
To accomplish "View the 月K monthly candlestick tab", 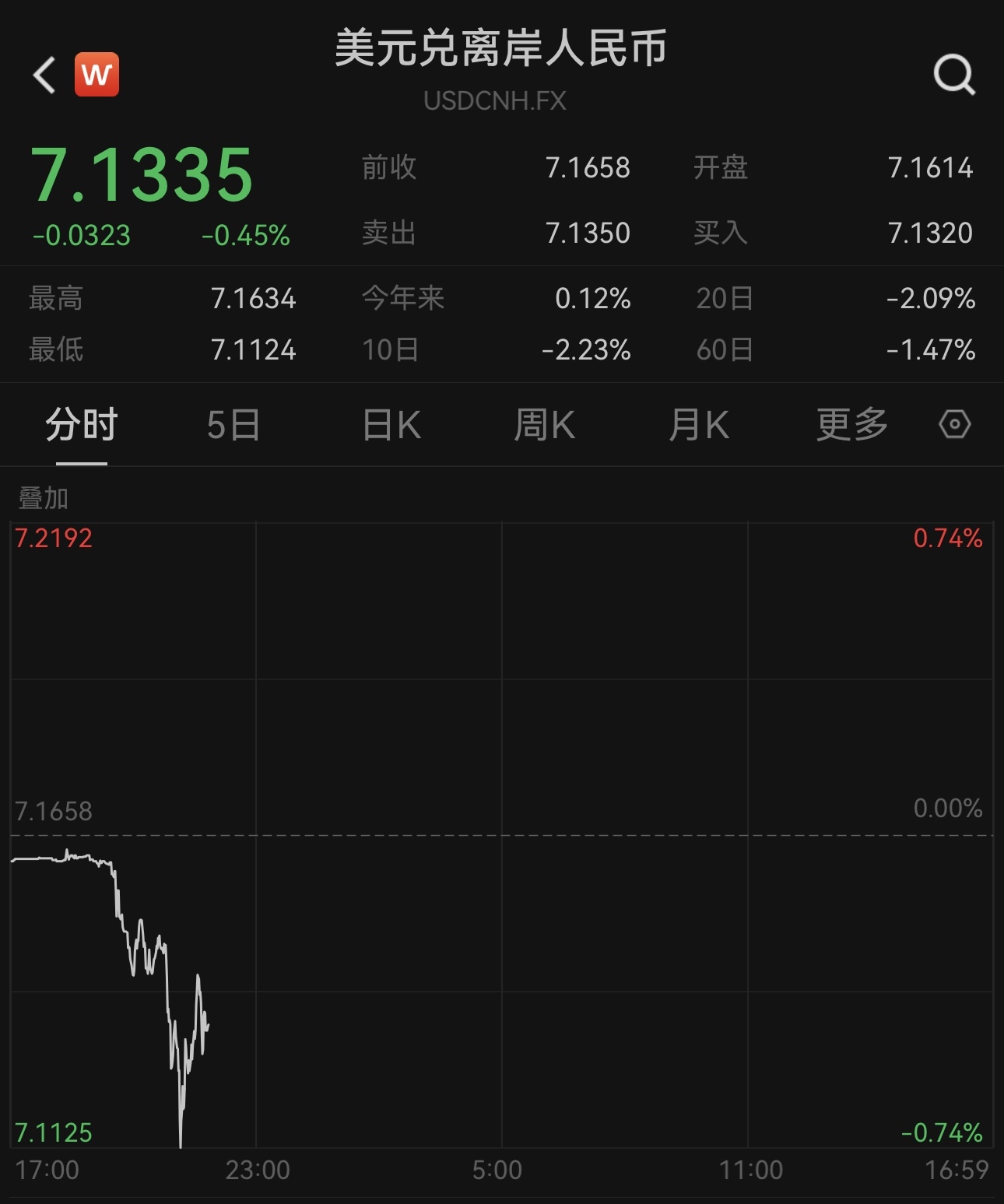I will 698,425.
